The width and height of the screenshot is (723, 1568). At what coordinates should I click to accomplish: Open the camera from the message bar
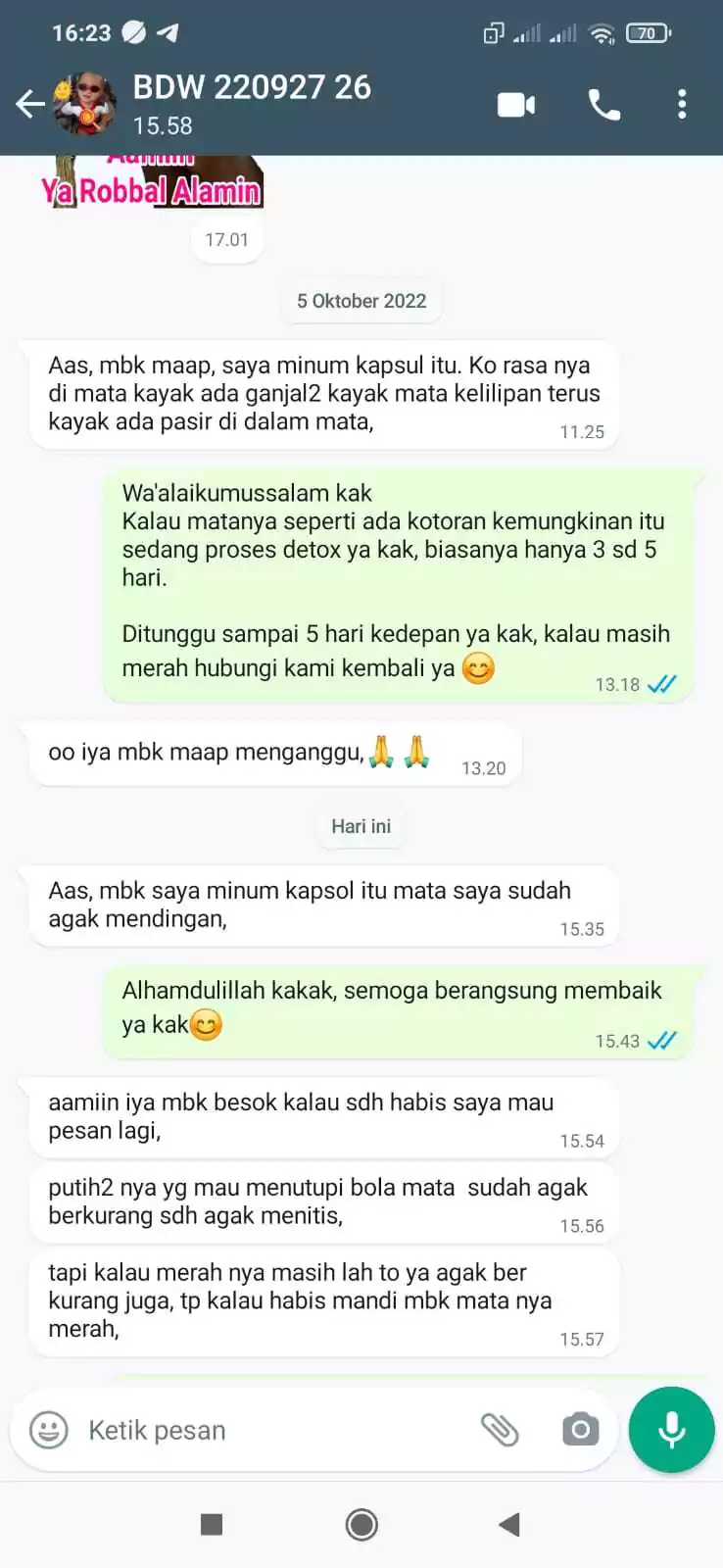[580, 1430]
